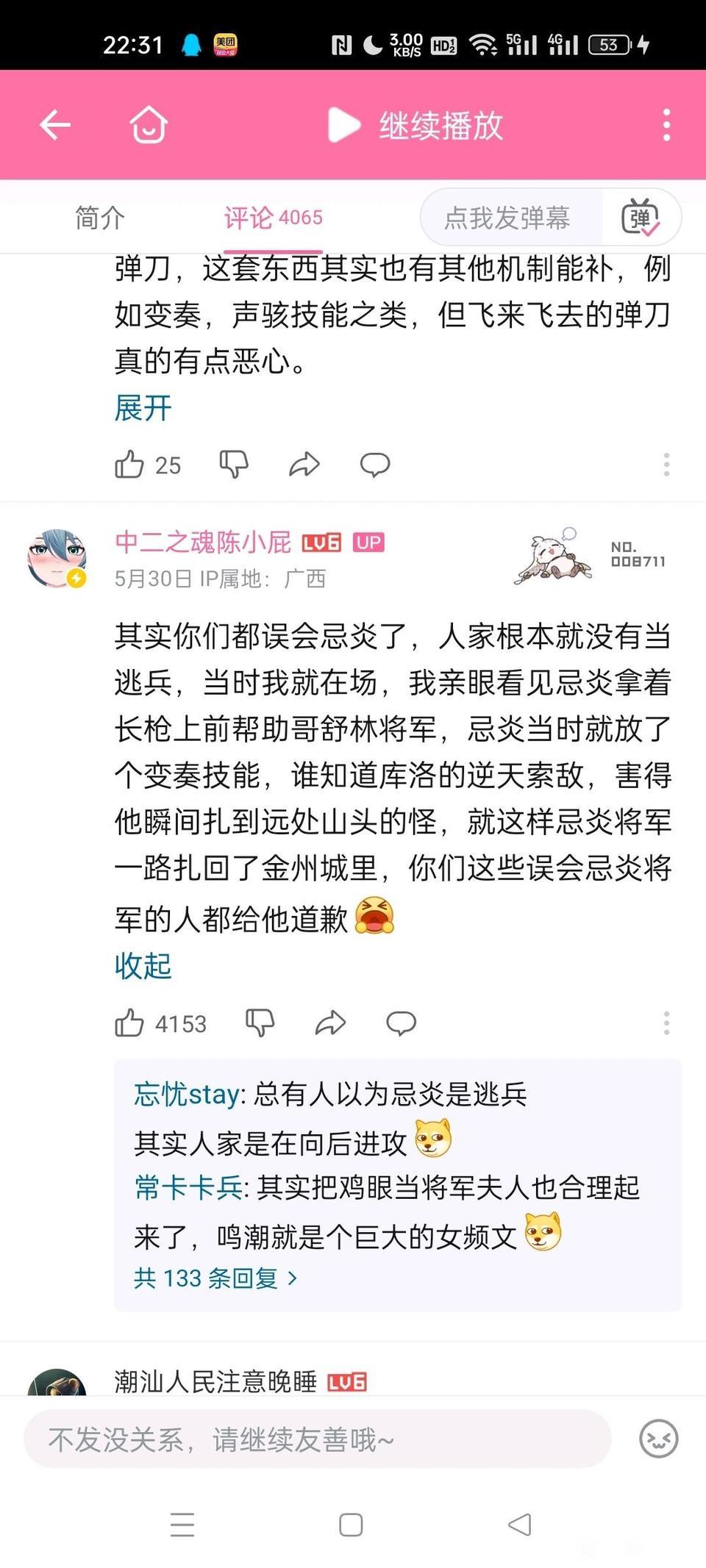706x1568 pixels.
Task: Open the emoji picker beside comment box
Action: pyautogui.click(x=658, y=1439)
